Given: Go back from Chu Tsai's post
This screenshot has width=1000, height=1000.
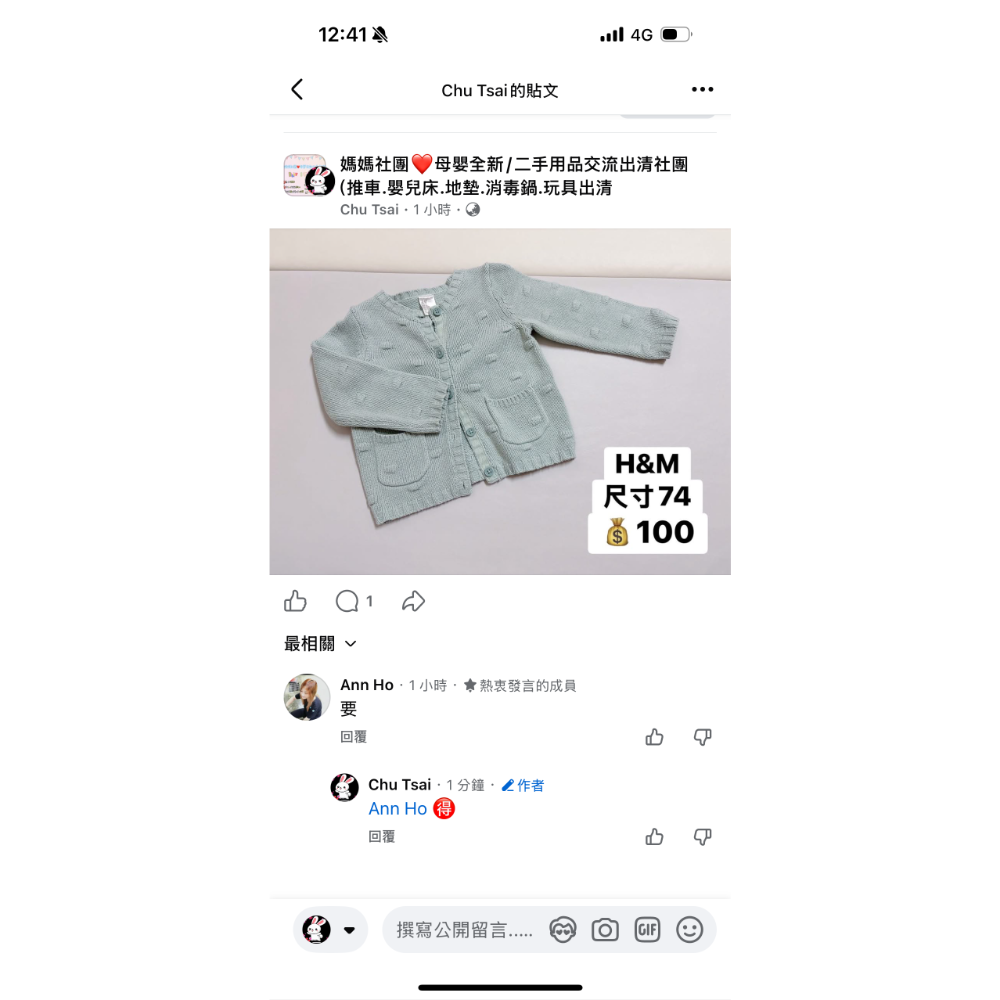Looking at the screenshot, I should tap(297, 90).
